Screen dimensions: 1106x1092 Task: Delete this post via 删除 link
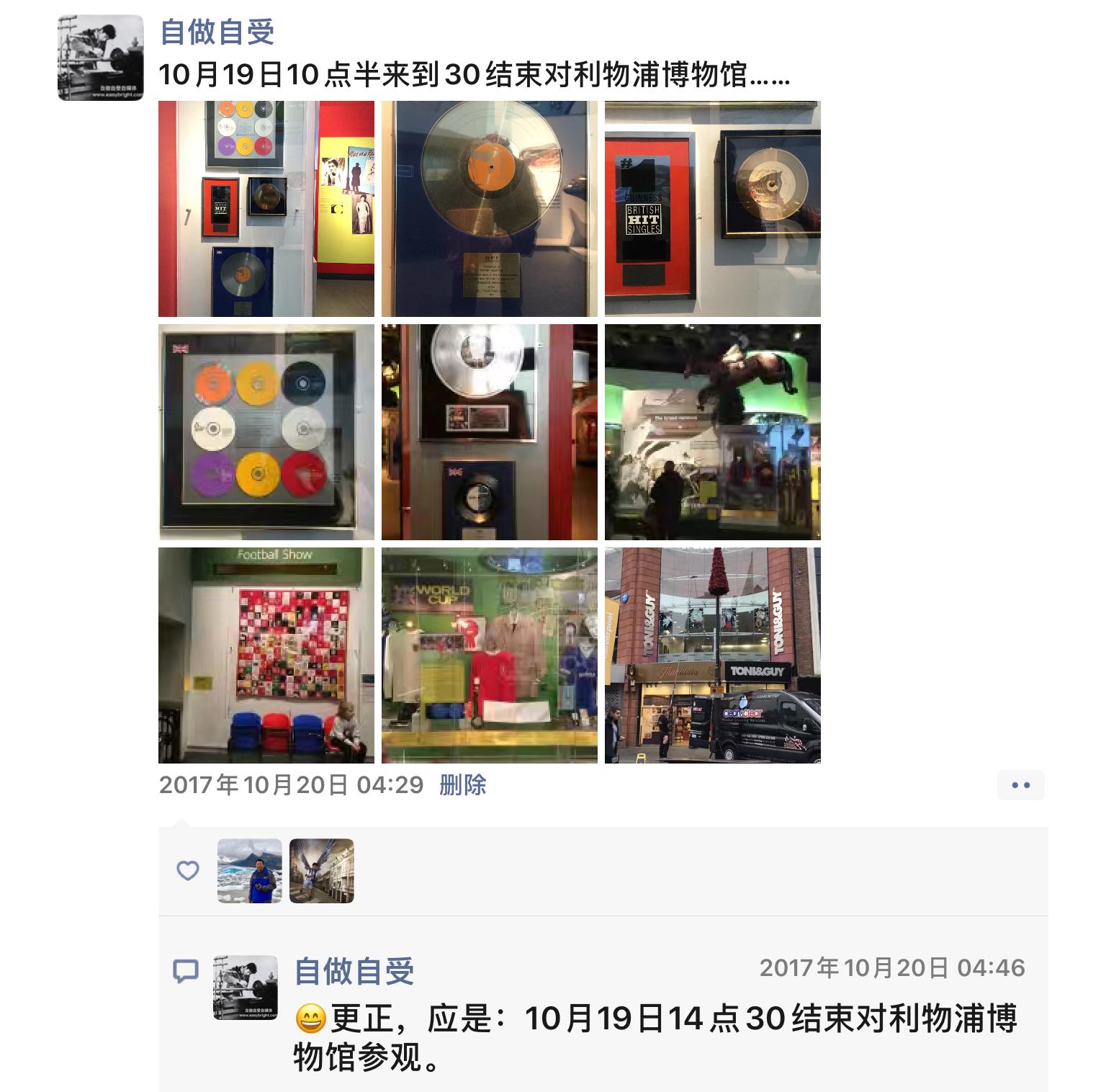pyautogui.click(x=462, y=784)
